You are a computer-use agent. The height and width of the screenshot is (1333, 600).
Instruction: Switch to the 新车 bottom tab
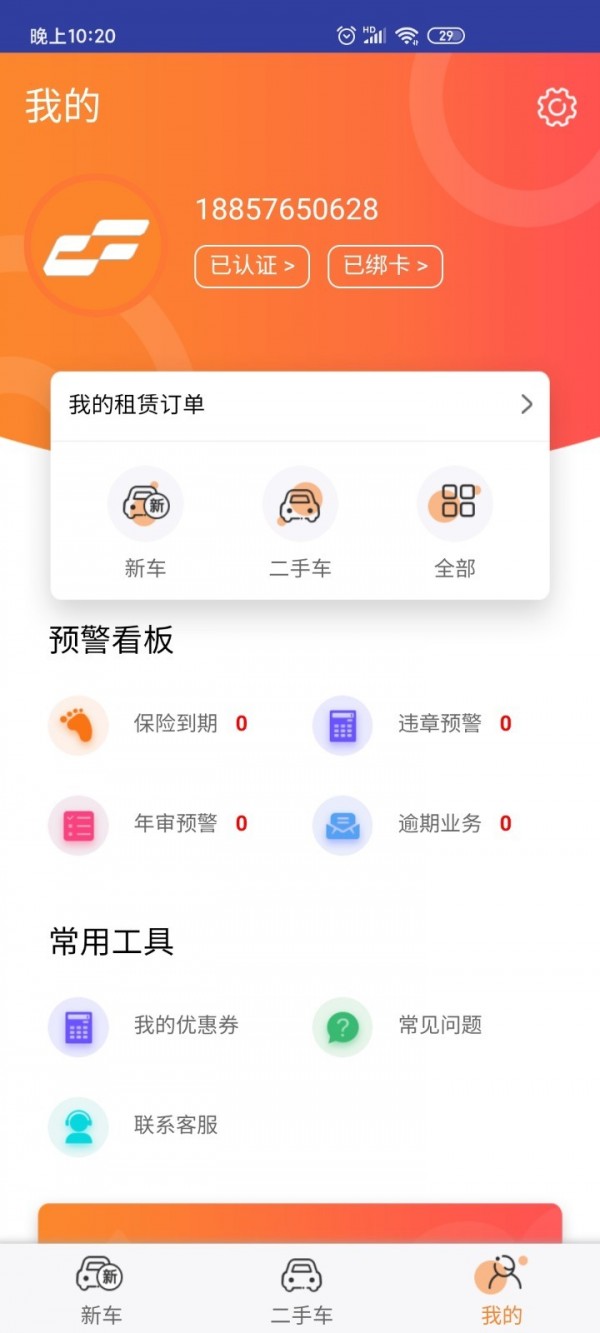pyautogui.click(x=100, y=1289)
